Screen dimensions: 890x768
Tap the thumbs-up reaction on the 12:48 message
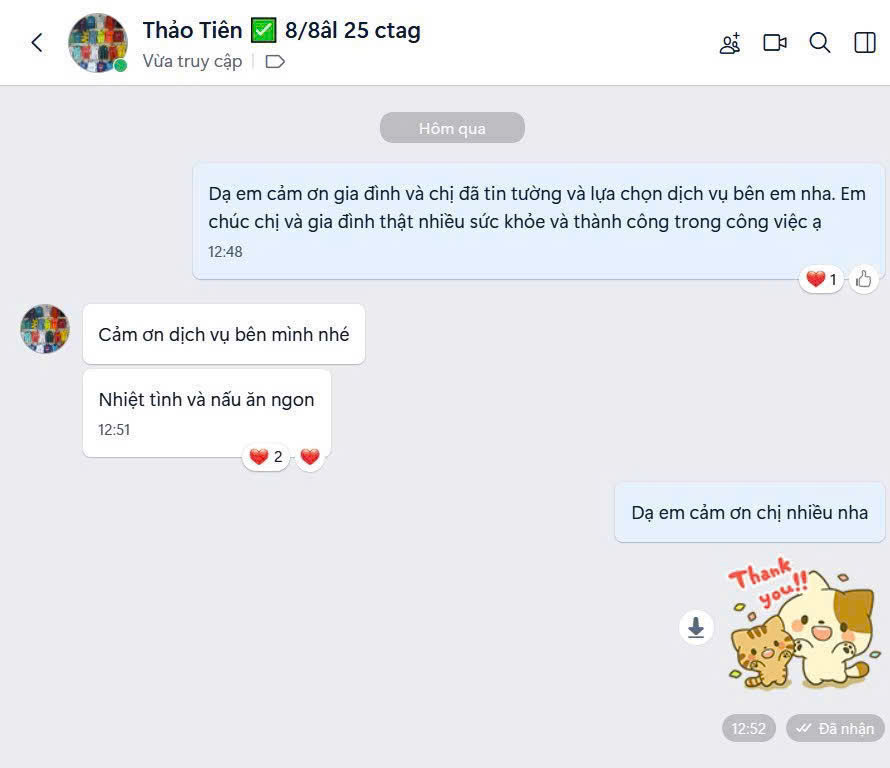[x=864, y=279]
